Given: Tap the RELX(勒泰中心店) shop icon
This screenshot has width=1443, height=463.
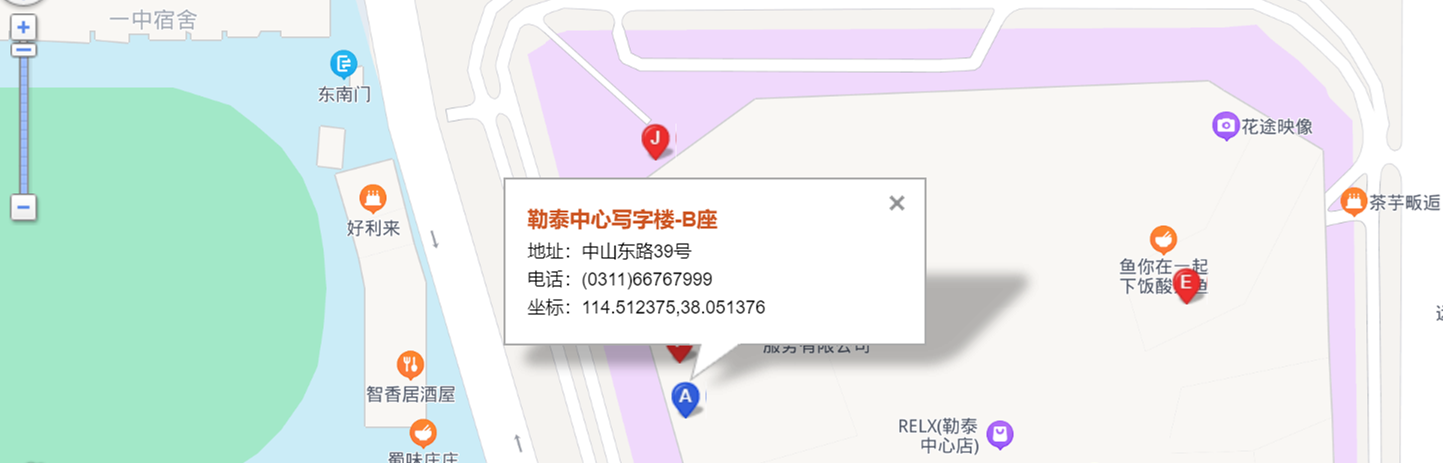Looking at the screenshot, I should 1000,434.
